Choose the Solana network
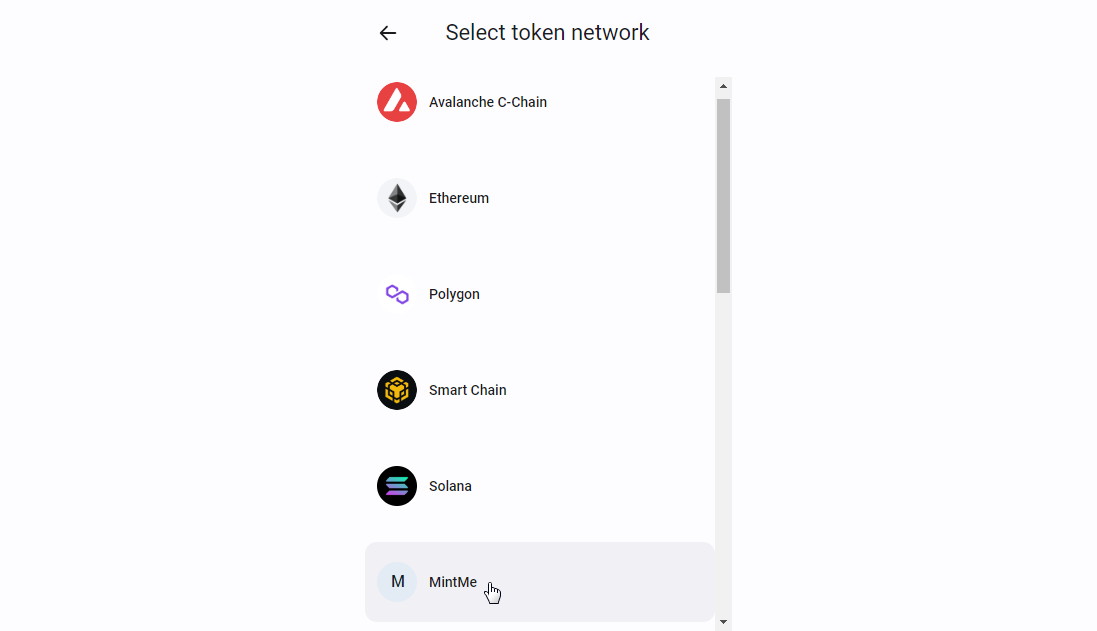Screen dimensions: 1097x631 click(x=450, y=486)
